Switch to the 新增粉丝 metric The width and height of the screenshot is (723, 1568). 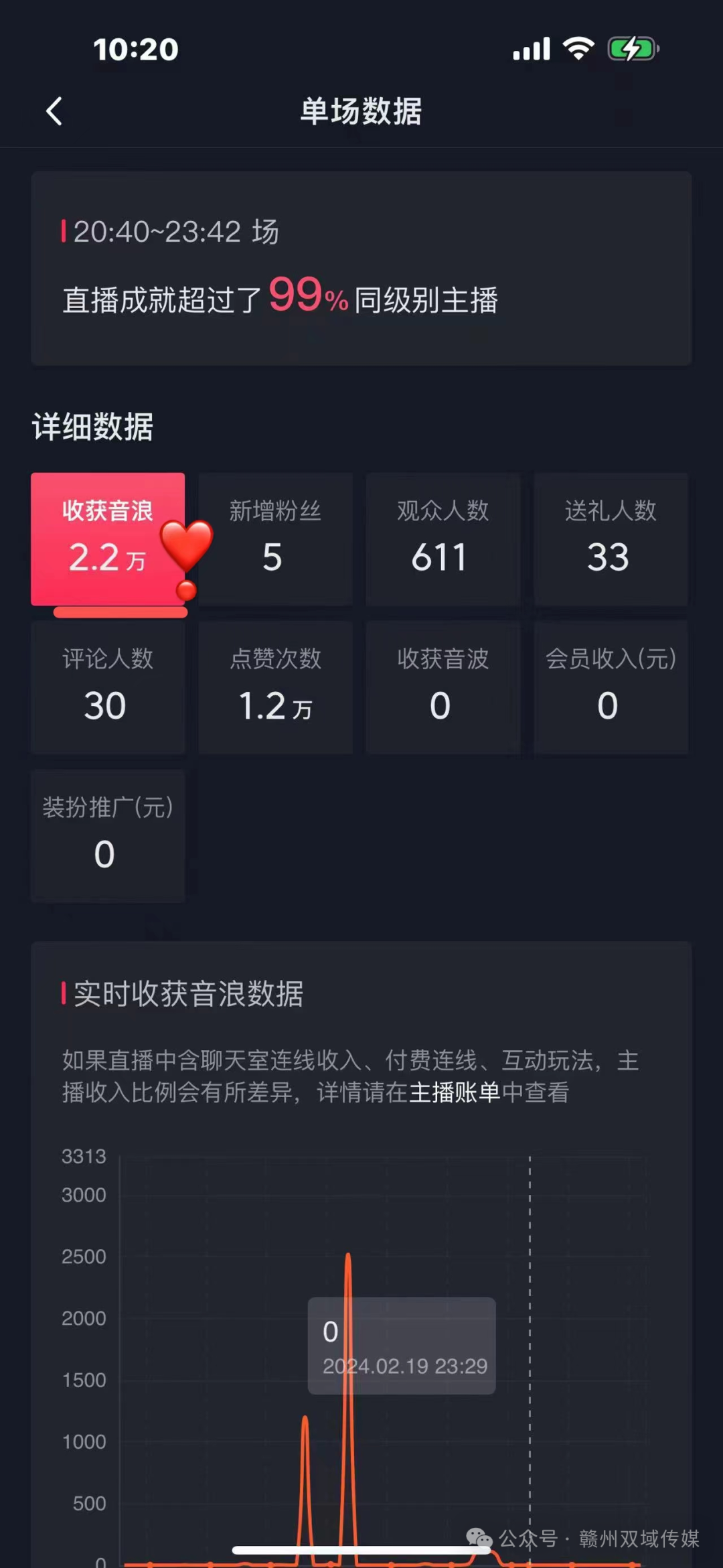[275, 539]
